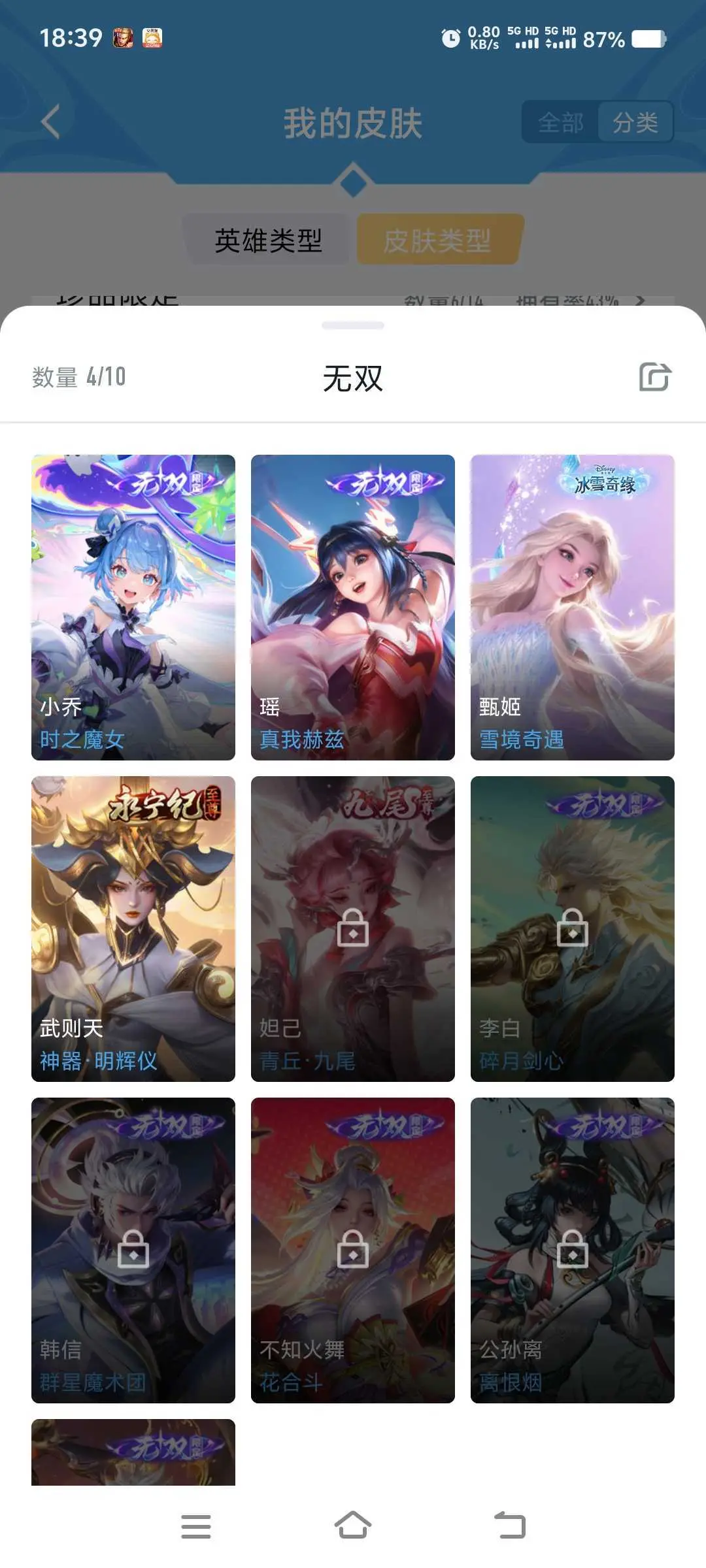The width and height of the screenshot is (706, 1568).
Task: Open 甄姬 雪境奇遇 skin card
Action: [x=573, y=608]
